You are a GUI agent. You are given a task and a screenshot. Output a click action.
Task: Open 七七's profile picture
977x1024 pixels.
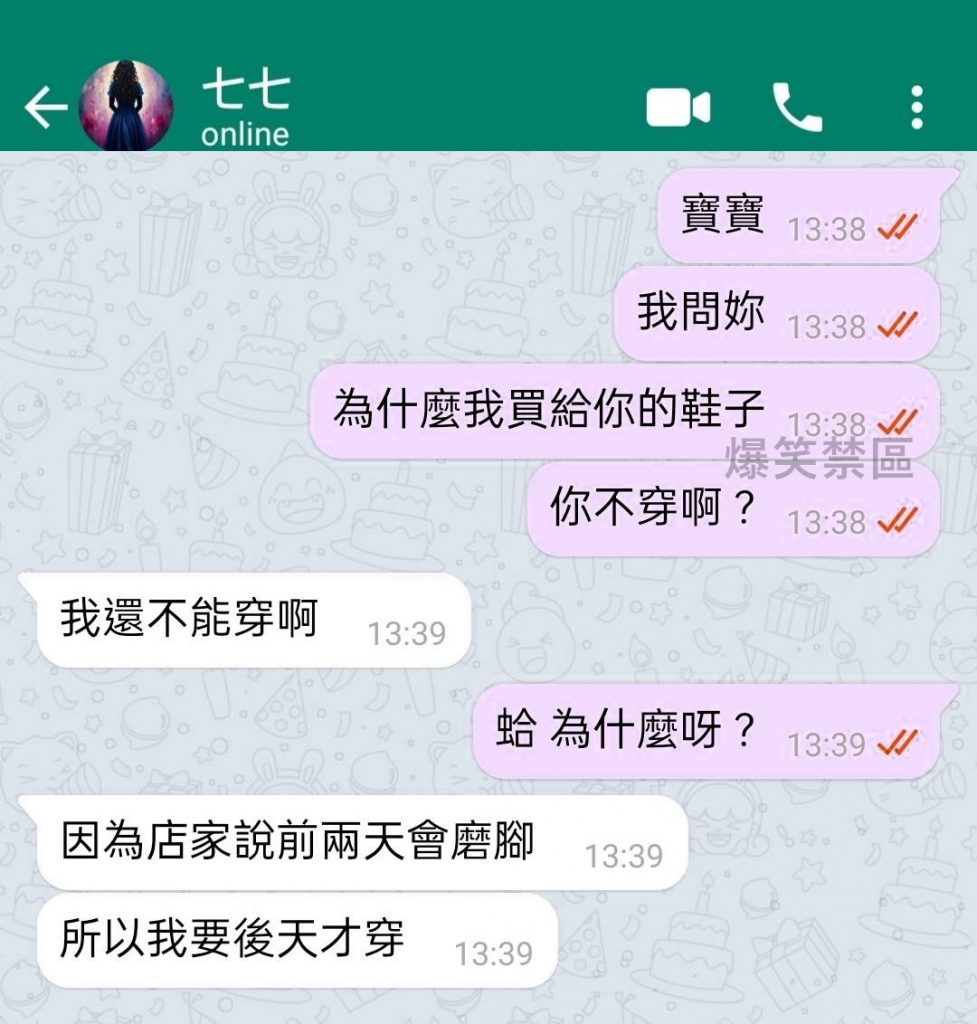coord(126,107)
